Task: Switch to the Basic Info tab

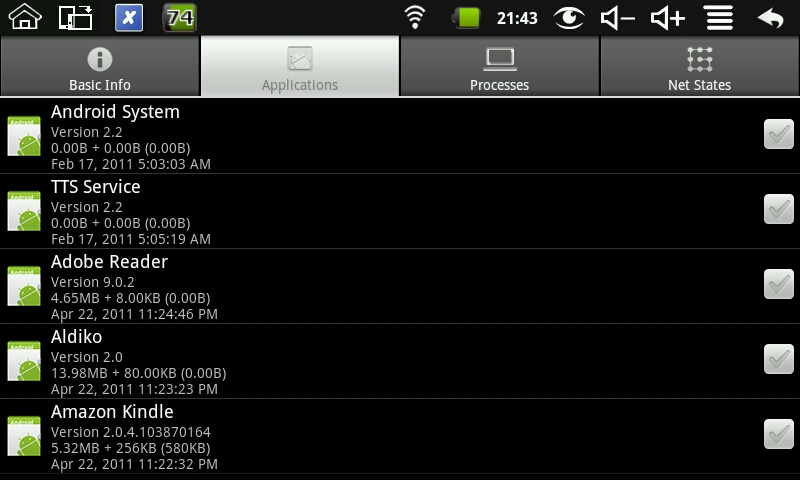Action: (x=99, y=67)
